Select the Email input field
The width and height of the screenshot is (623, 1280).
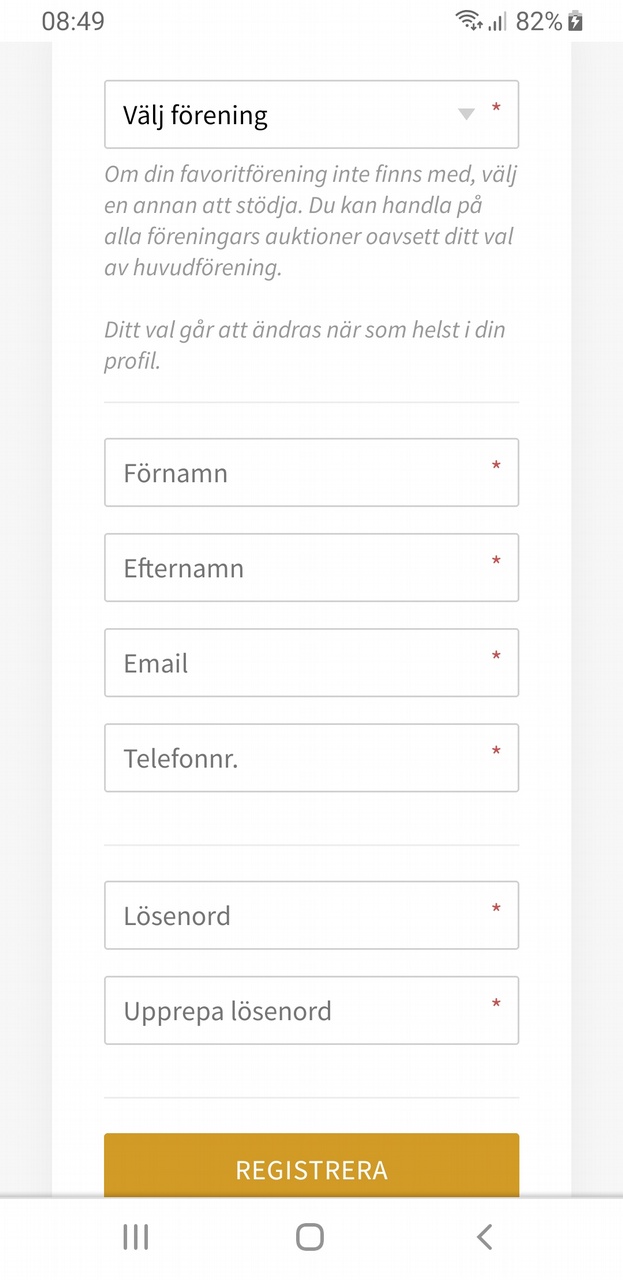coord(311,662)
